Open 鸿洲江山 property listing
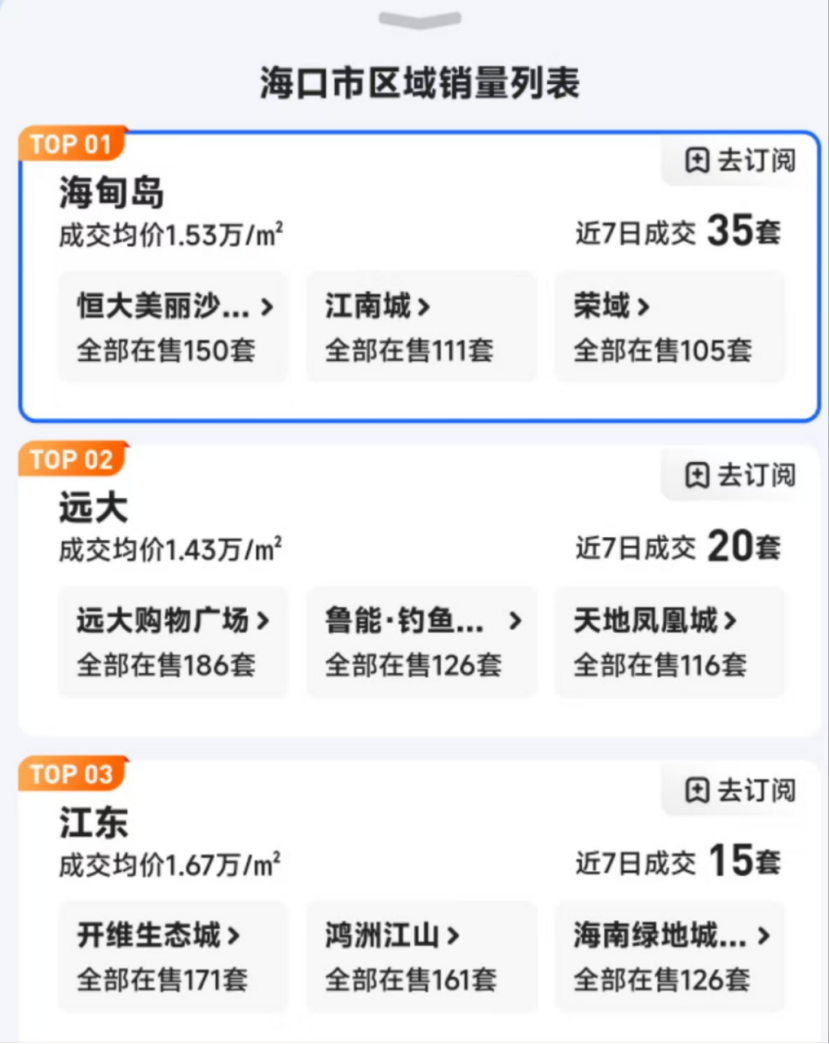The image size is (829, 1044). click(x=421, y=957)
